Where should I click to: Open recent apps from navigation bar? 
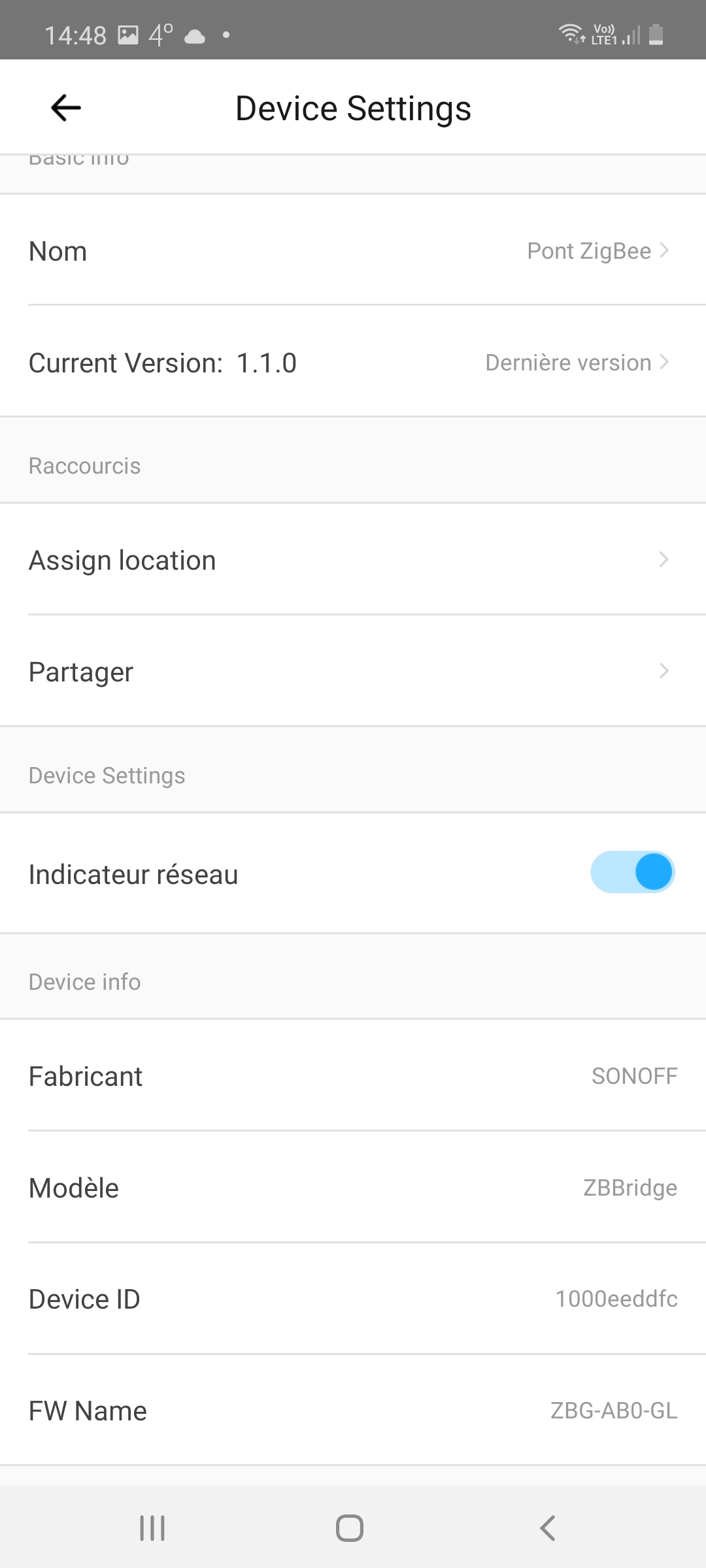pyautogui.click(x=152, y=1528)
